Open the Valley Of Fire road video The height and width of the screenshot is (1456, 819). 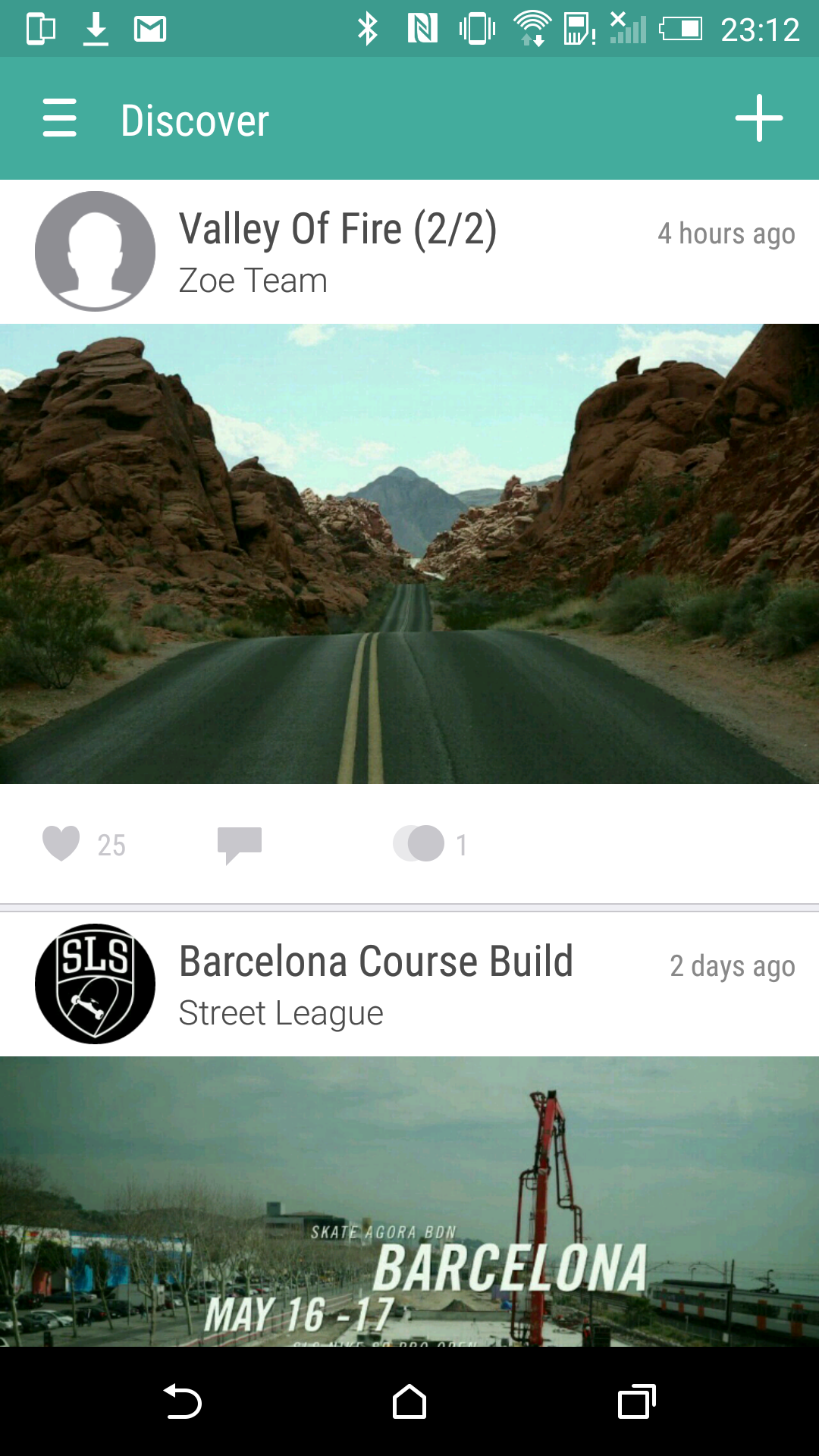point(409,554)
